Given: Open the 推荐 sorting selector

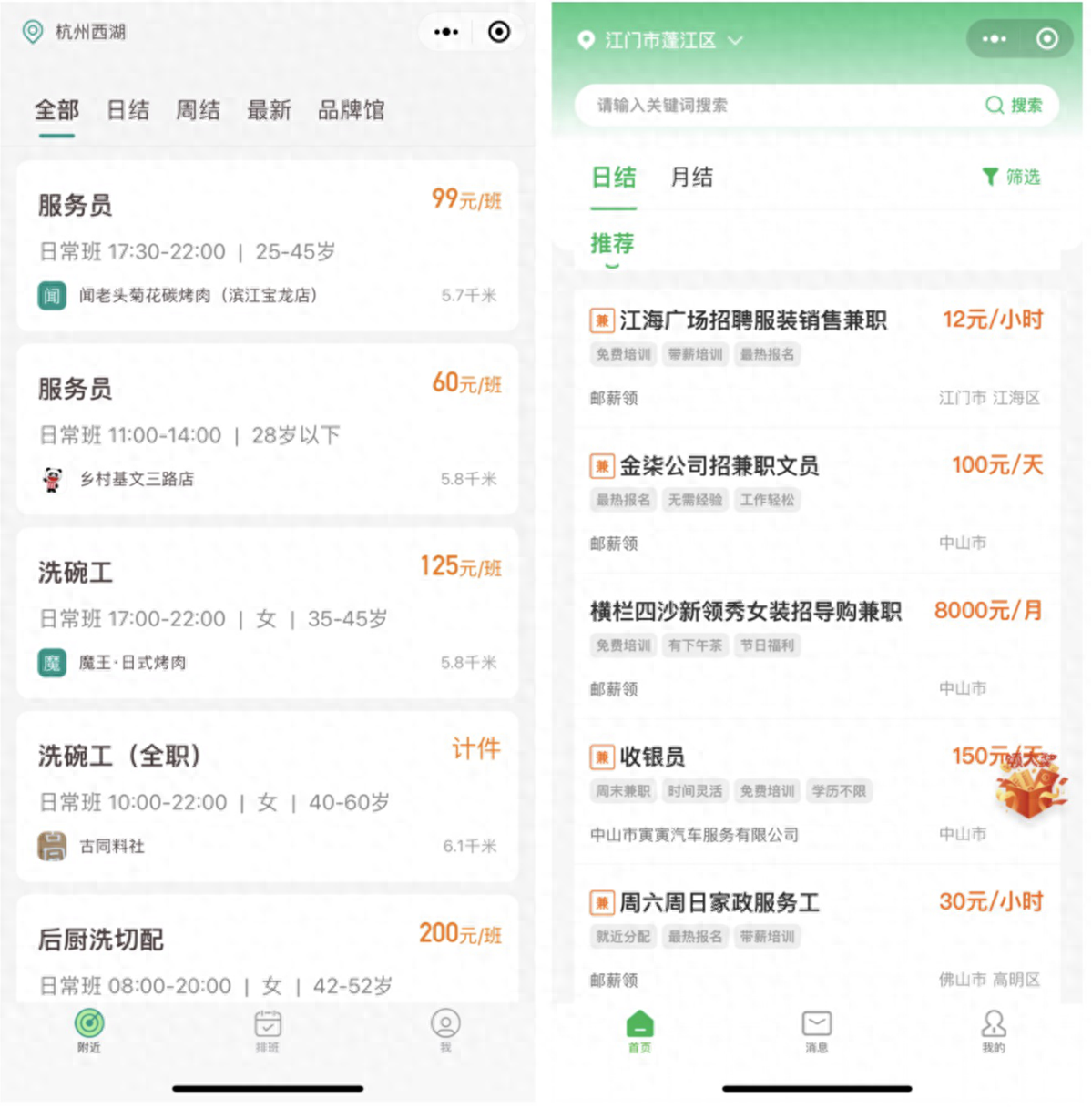Looking at the screenshot, I should click(x=613, y=243).
